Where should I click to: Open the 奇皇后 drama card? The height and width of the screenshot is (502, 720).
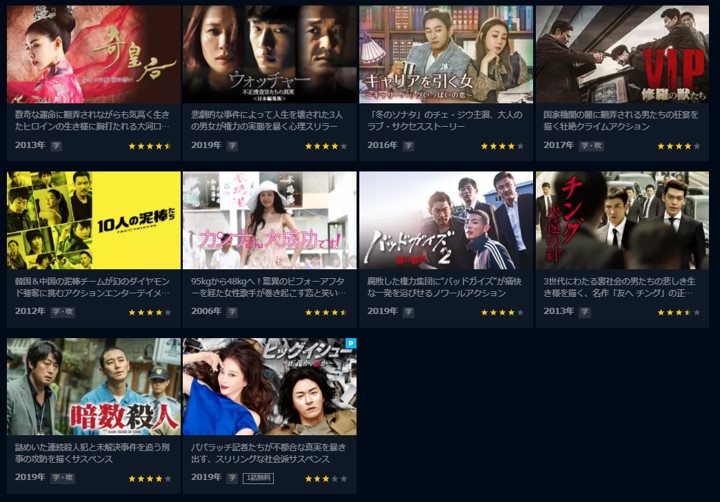(x=94, y=55)
